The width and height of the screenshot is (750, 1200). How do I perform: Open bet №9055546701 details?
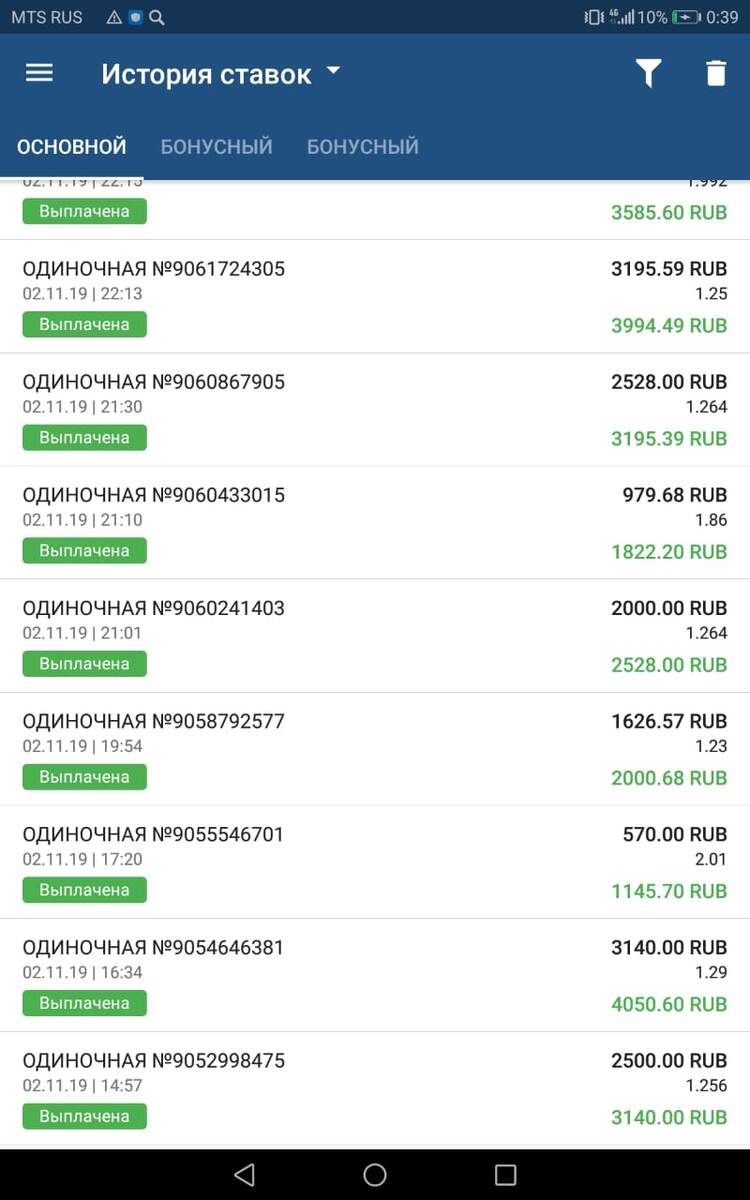pyautogui.click(x=374, y=861)
